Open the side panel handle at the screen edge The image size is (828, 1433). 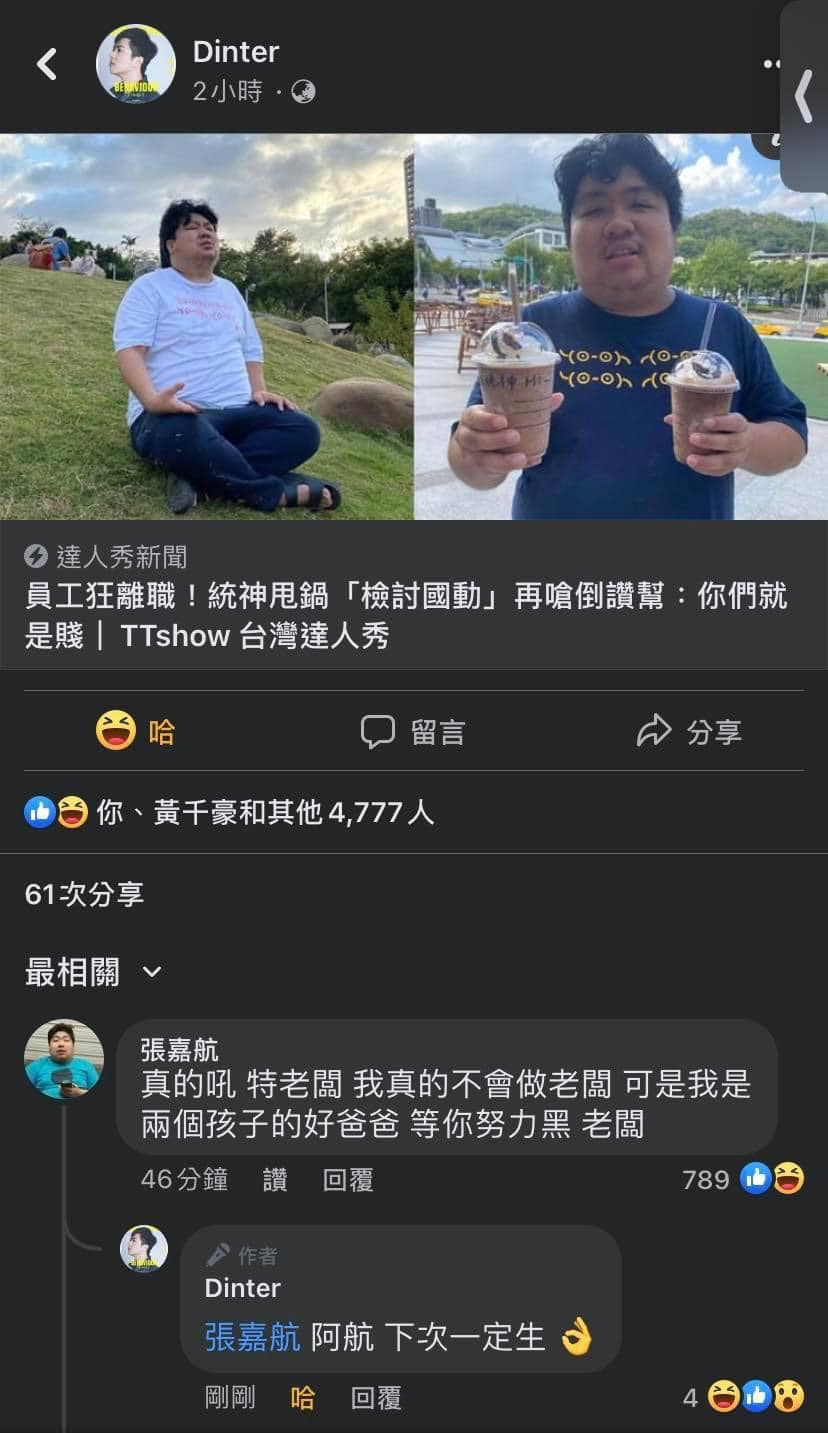tap(804, 95)
